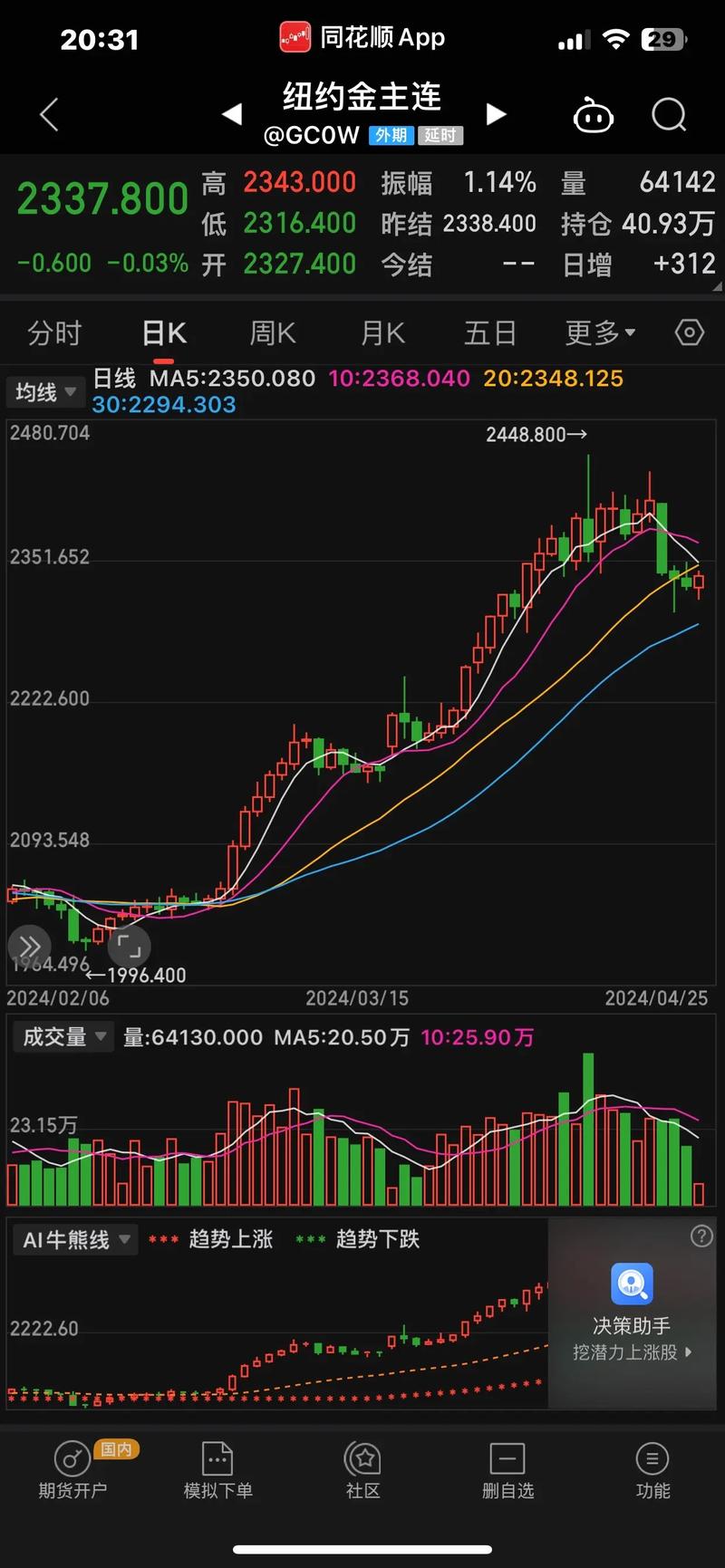The image size is (725, 1568).
Task: Show the 五日 chart tab
Action: coord(490,333)
